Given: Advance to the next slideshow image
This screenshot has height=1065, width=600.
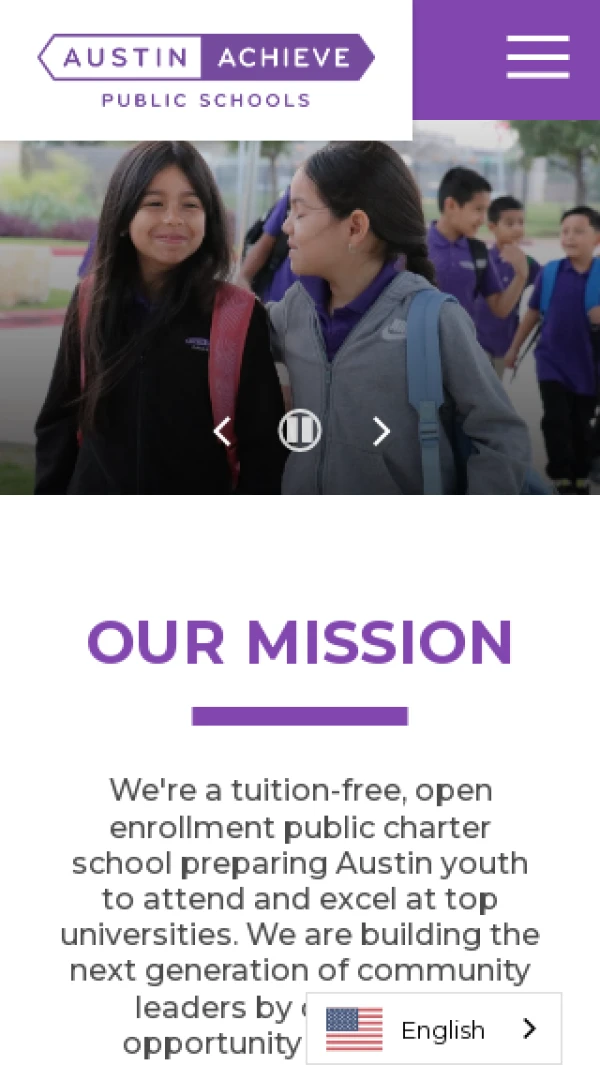Looking at the screenshot, I should coord(380,431).
